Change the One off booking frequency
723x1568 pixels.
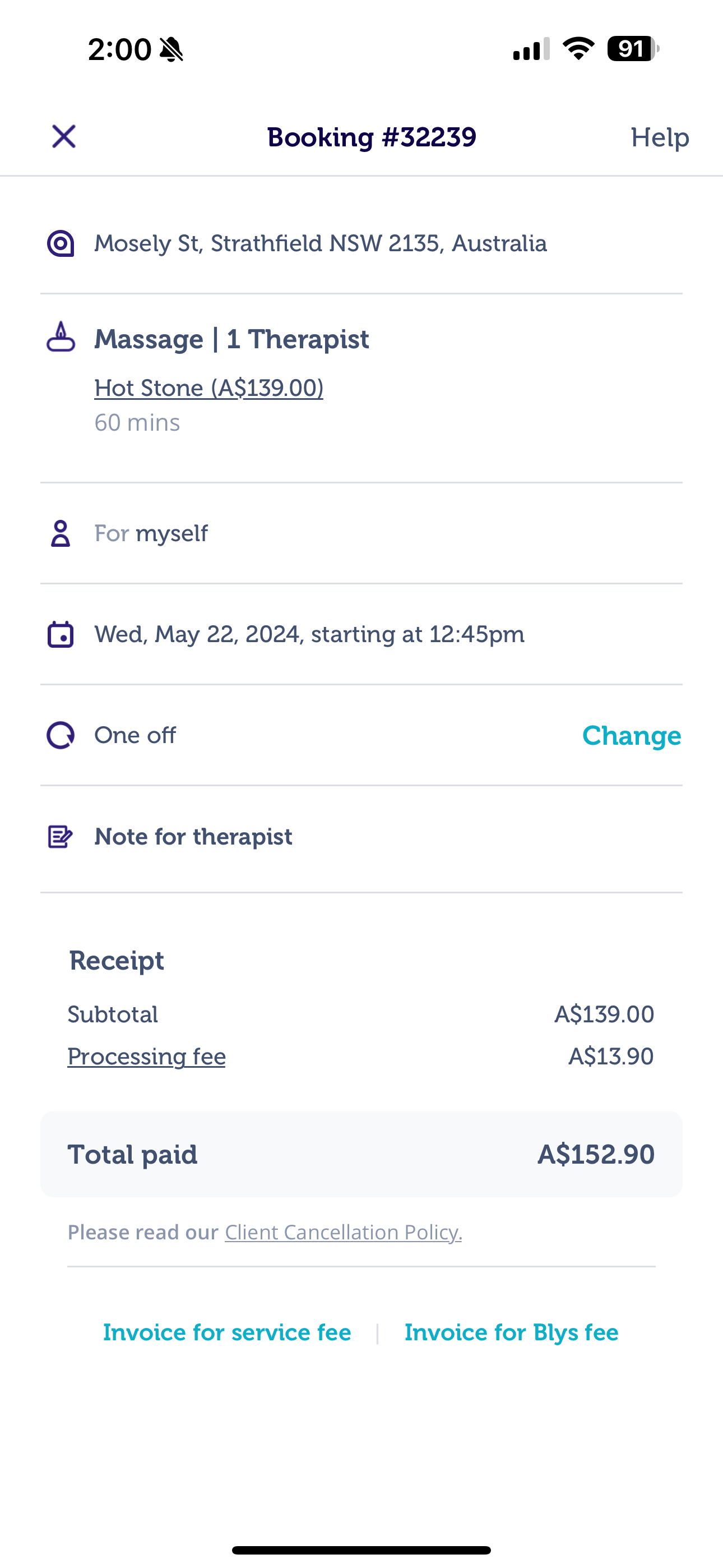[631, 735]
